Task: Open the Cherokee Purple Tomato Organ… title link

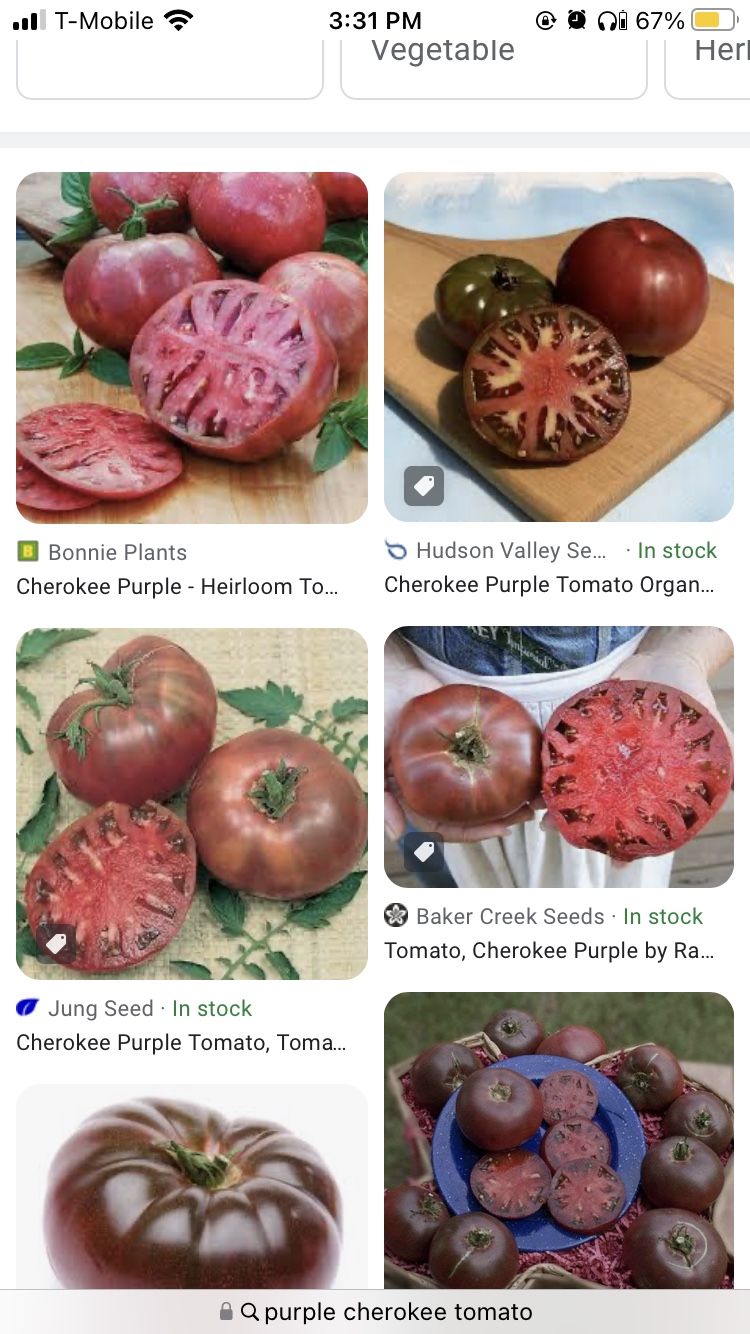Action: tap(549, 585)
